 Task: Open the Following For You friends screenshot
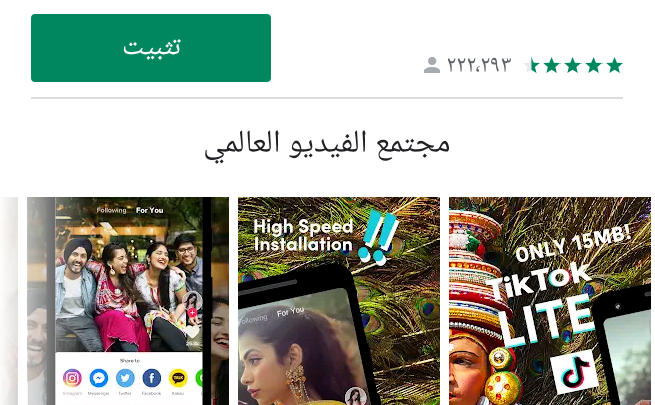click(127, 300)
